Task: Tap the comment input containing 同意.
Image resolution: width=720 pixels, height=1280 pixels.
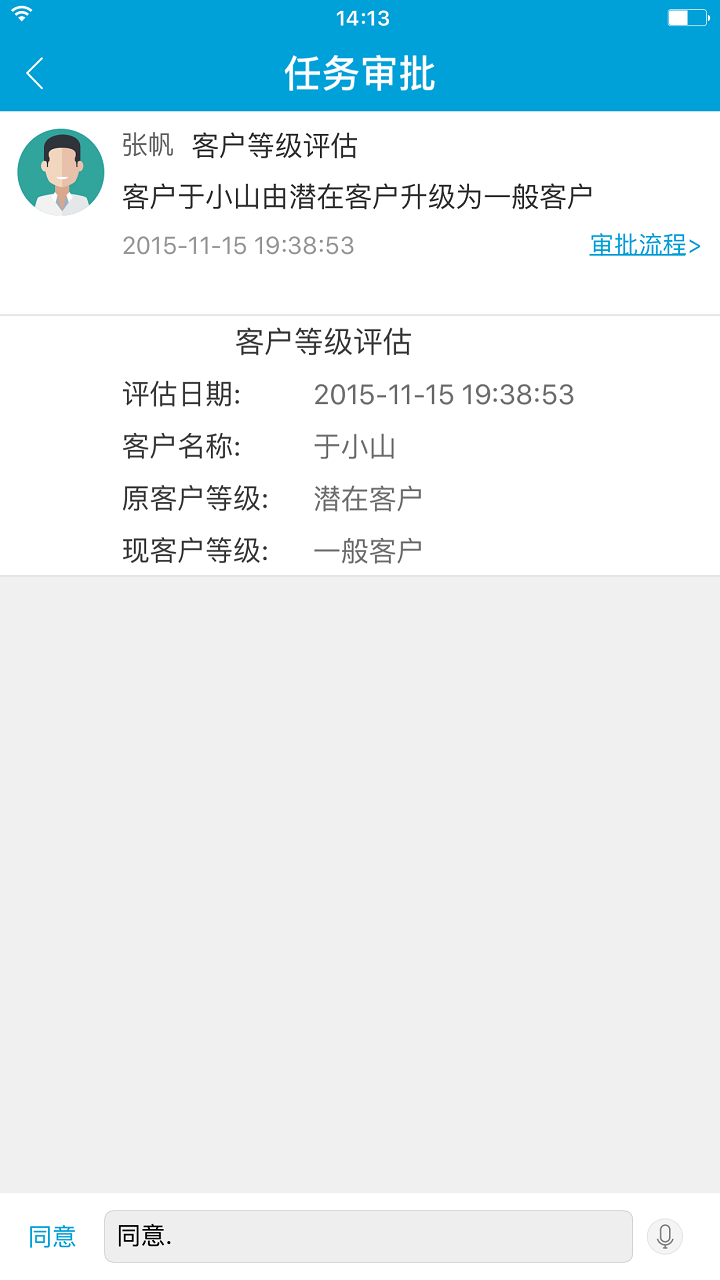Action: [x=370, y=1236]
